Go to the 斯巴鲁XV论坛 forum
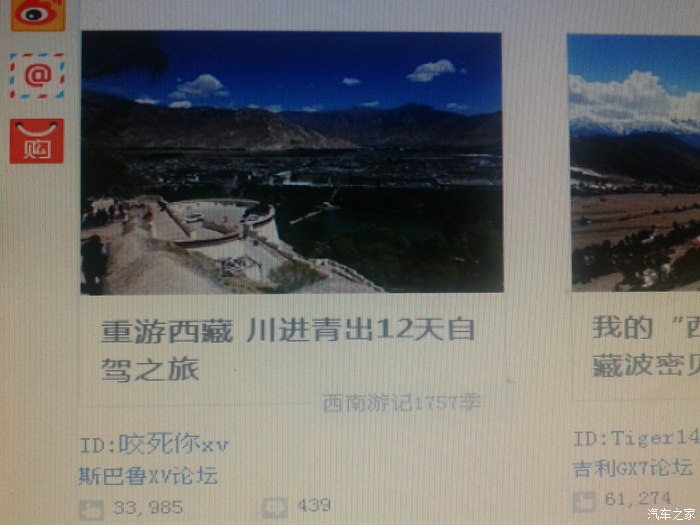The image size is (700, 525). pyautogui.click(x=148, y=476)
